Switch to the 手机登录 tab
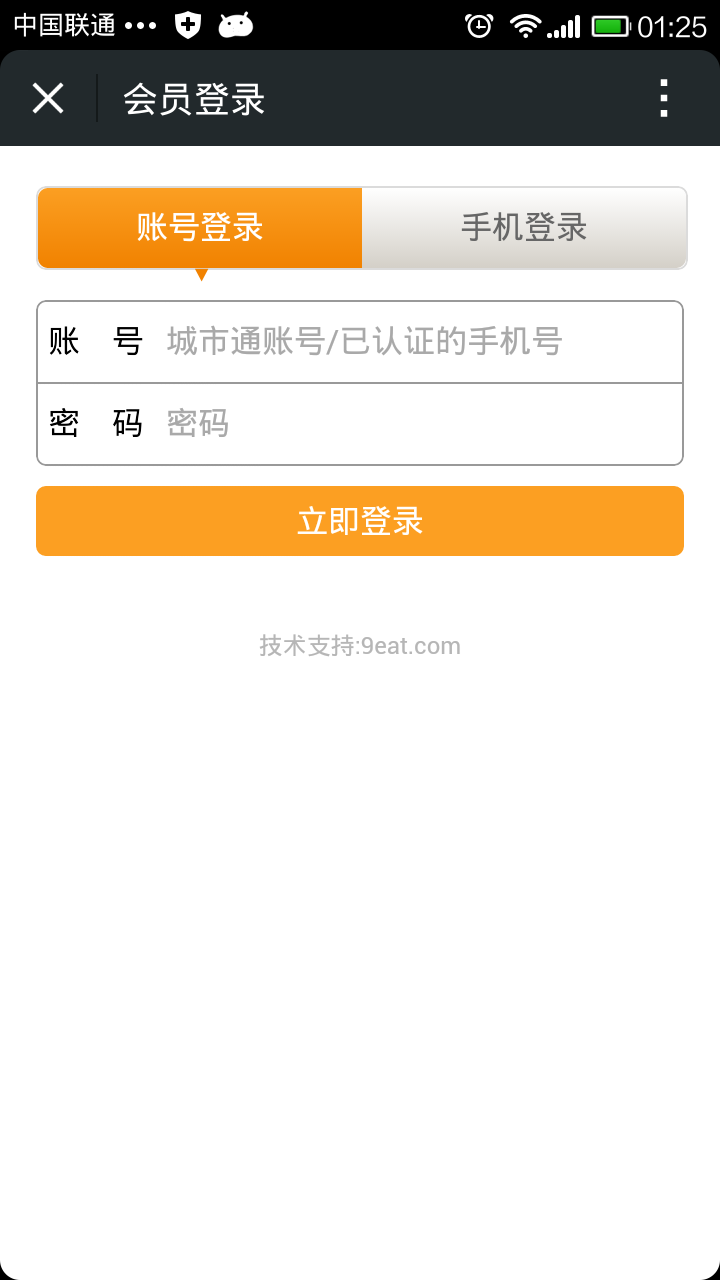This screenshot has height=1280, width=720. coord(524,228)
